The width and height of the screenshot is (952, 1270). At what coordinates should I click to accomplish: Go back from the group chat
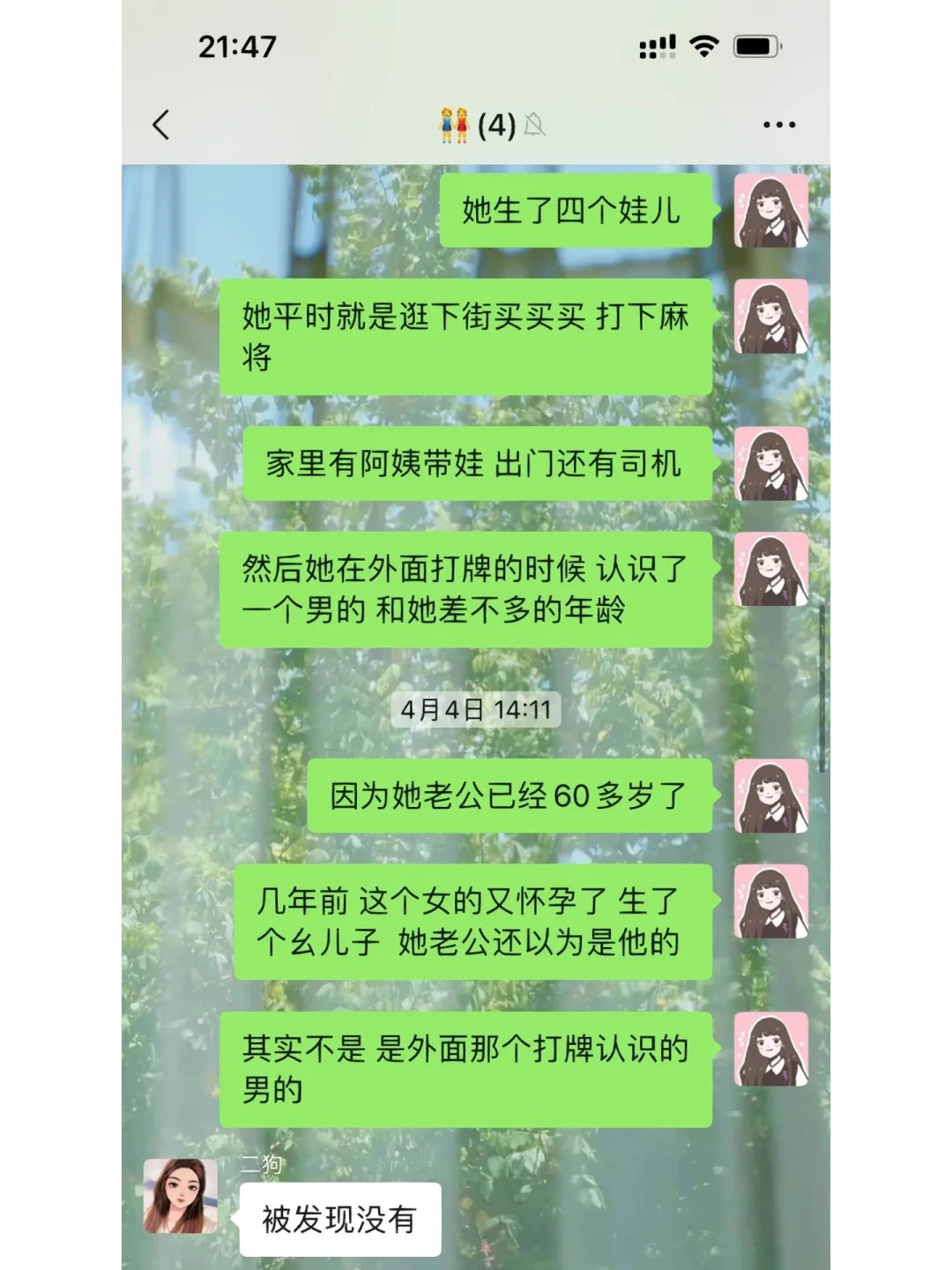coord(160,124)
